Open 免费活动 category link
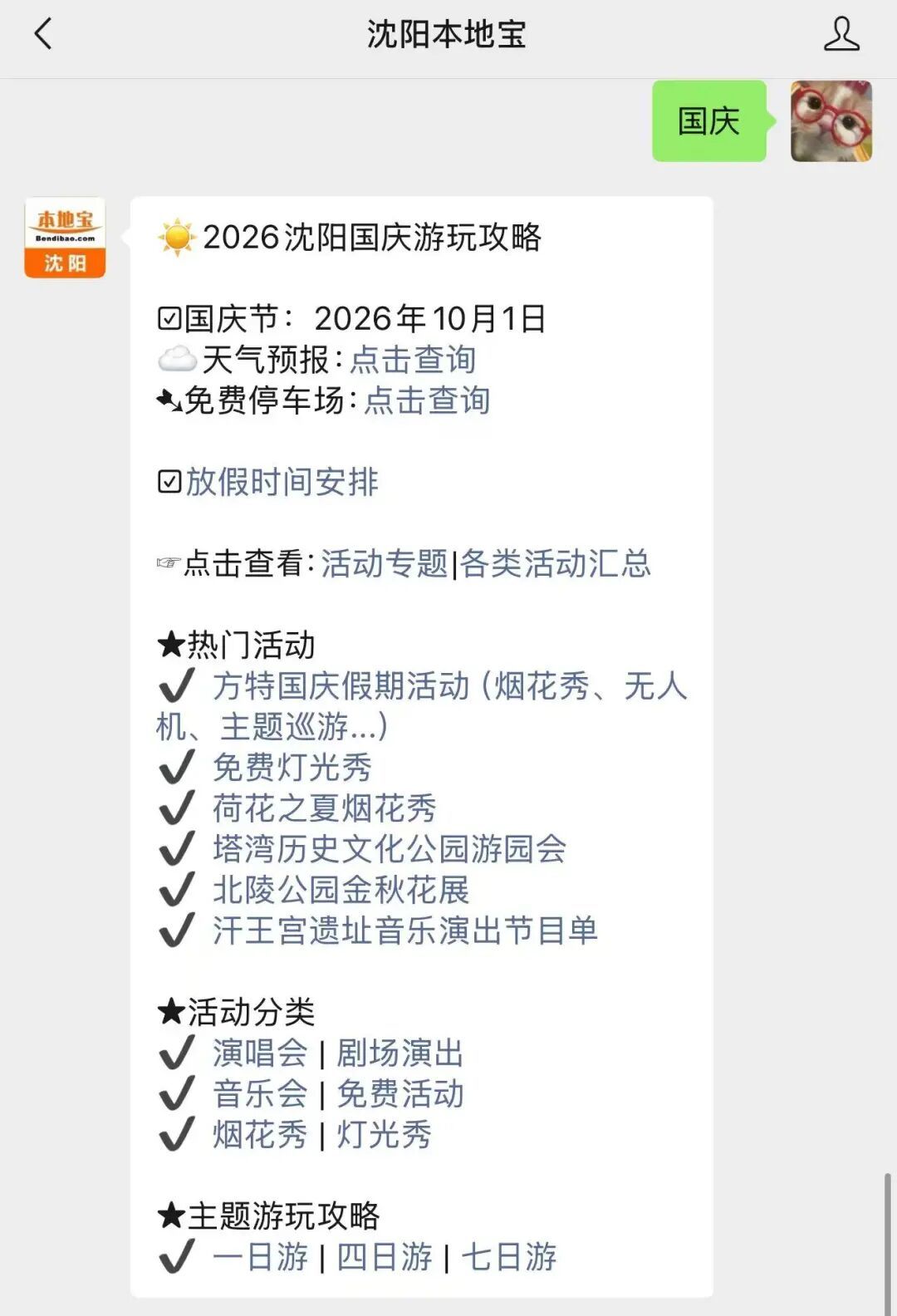The width and height of the screenshot is (897, 1316). click(x=399, y=1093)
